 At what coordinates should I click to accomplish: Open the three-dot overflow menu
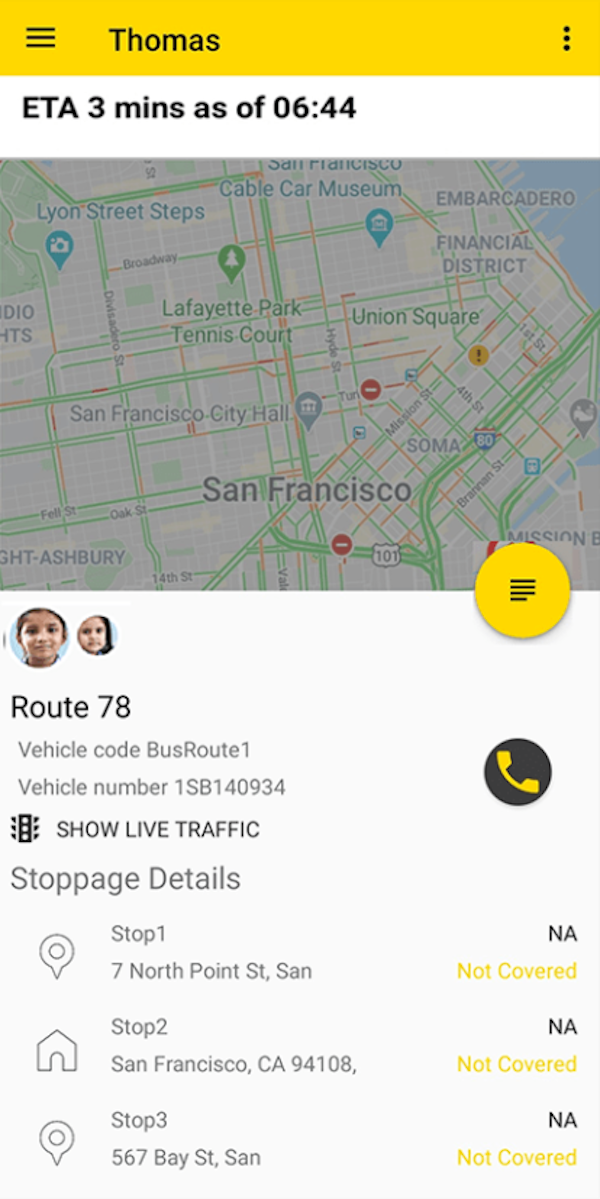point(566,39)
